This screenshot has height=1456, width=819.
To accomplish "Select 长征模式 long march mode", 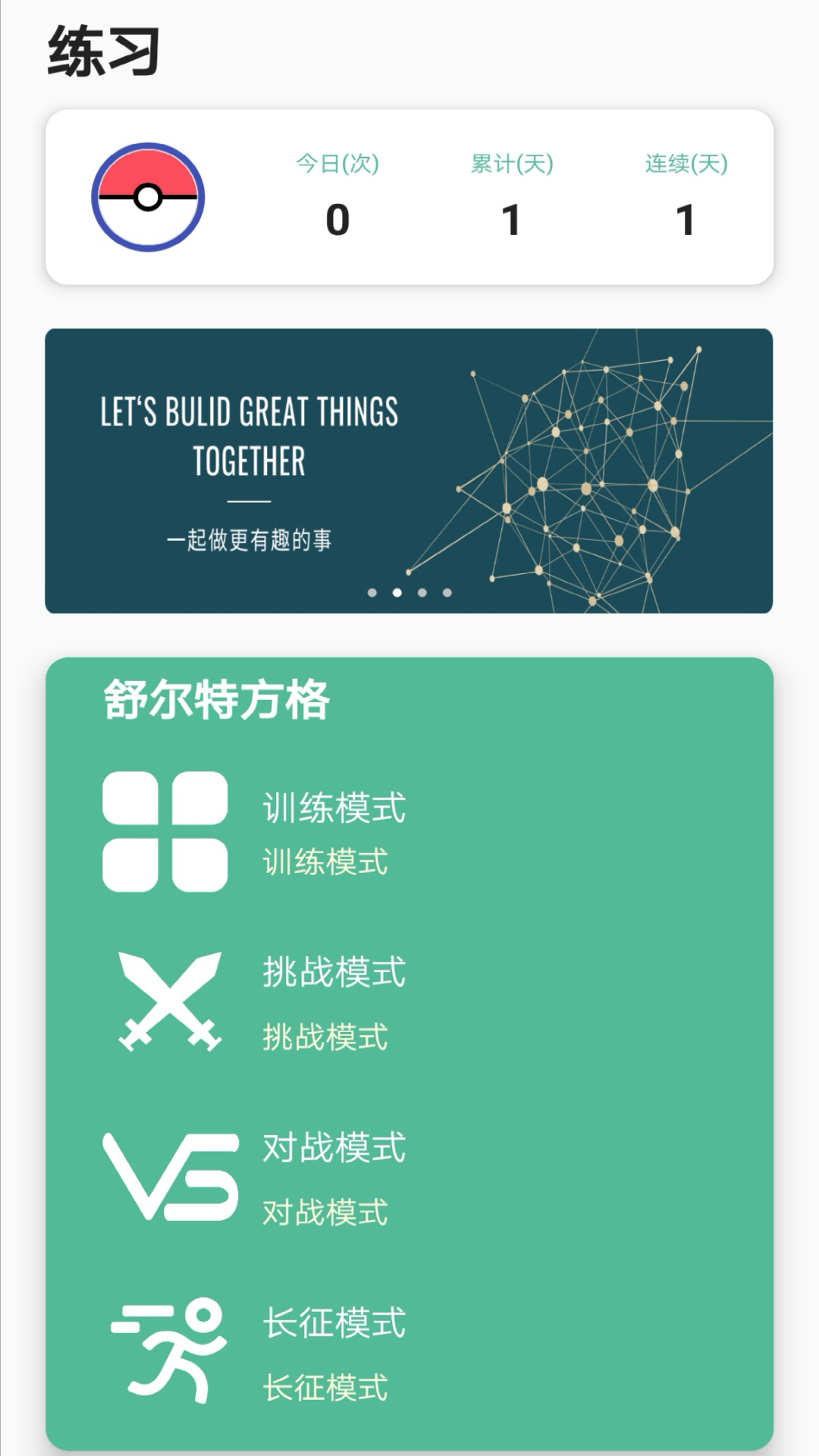I will coord(334,1352).
